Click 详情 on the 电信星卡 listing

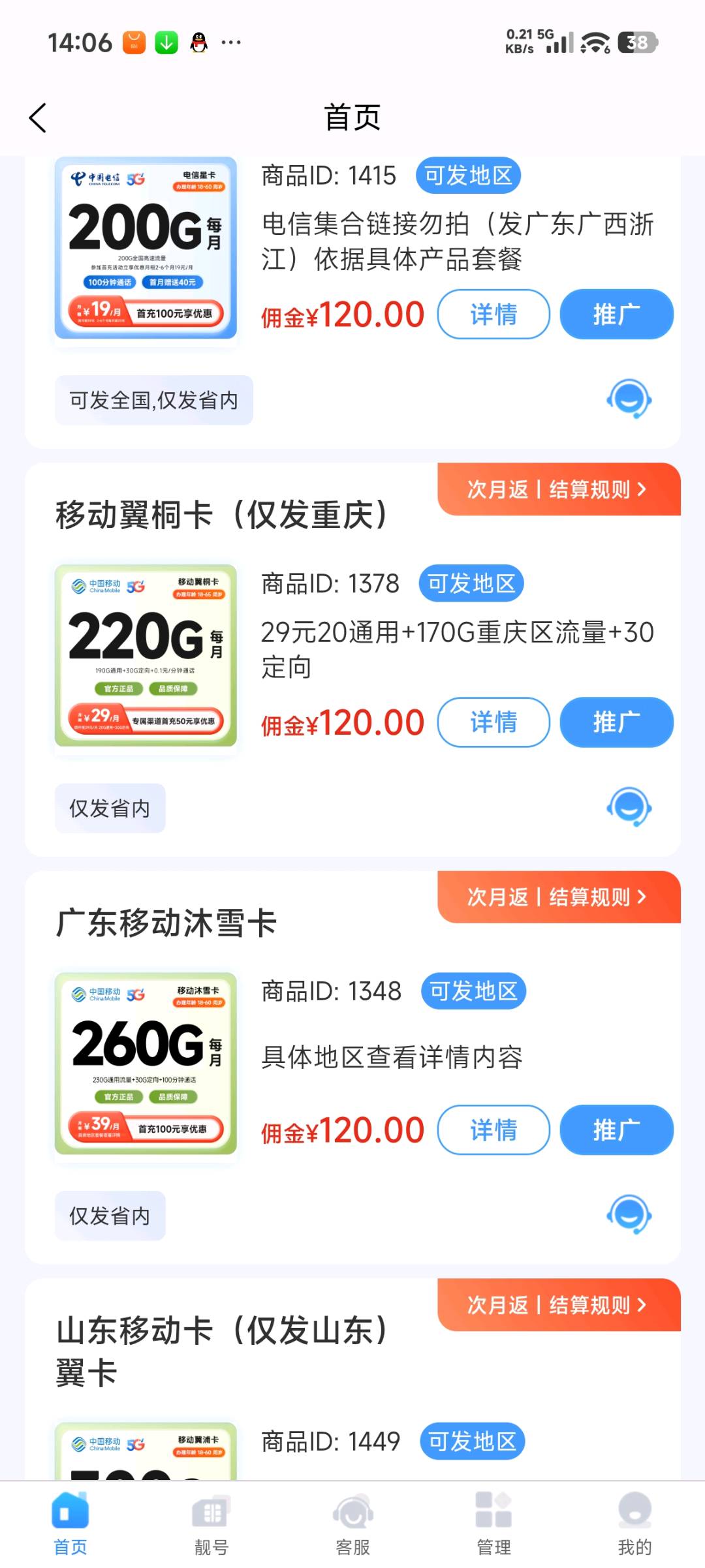click(493, 314)
